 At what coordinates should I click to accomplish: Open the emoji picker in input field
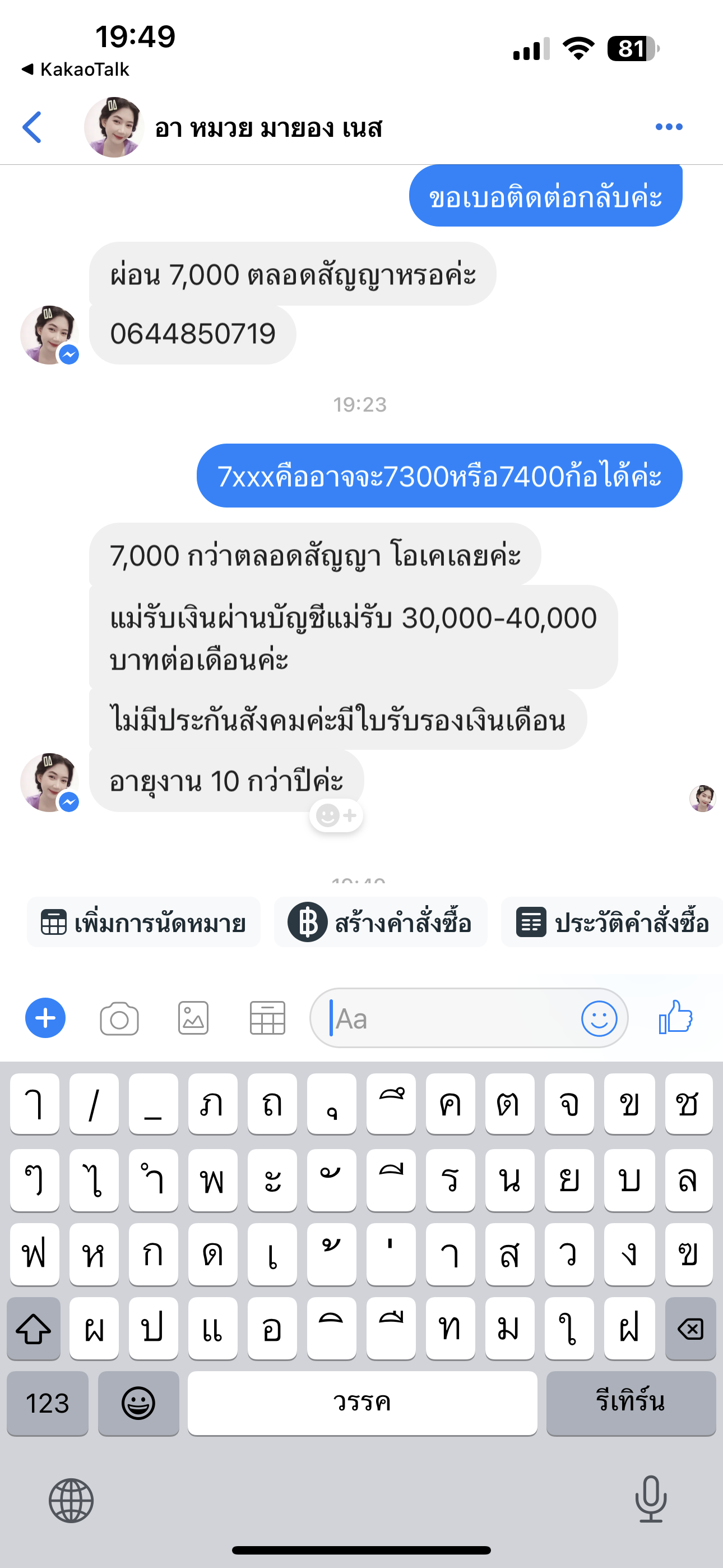tap(599, 1018)
